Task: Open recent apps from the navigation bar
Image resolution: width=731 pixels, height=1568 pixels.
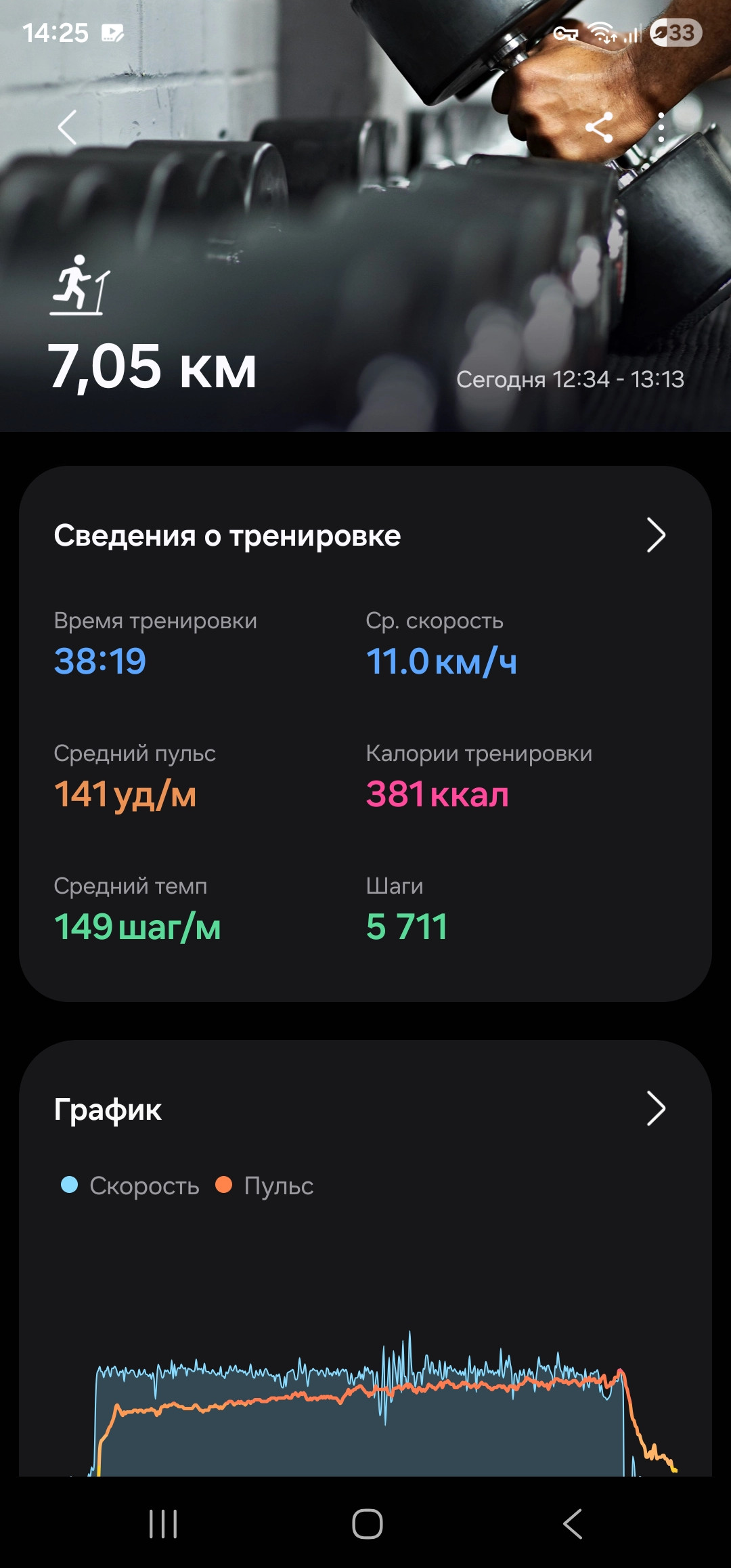Action: point(163,1524)
